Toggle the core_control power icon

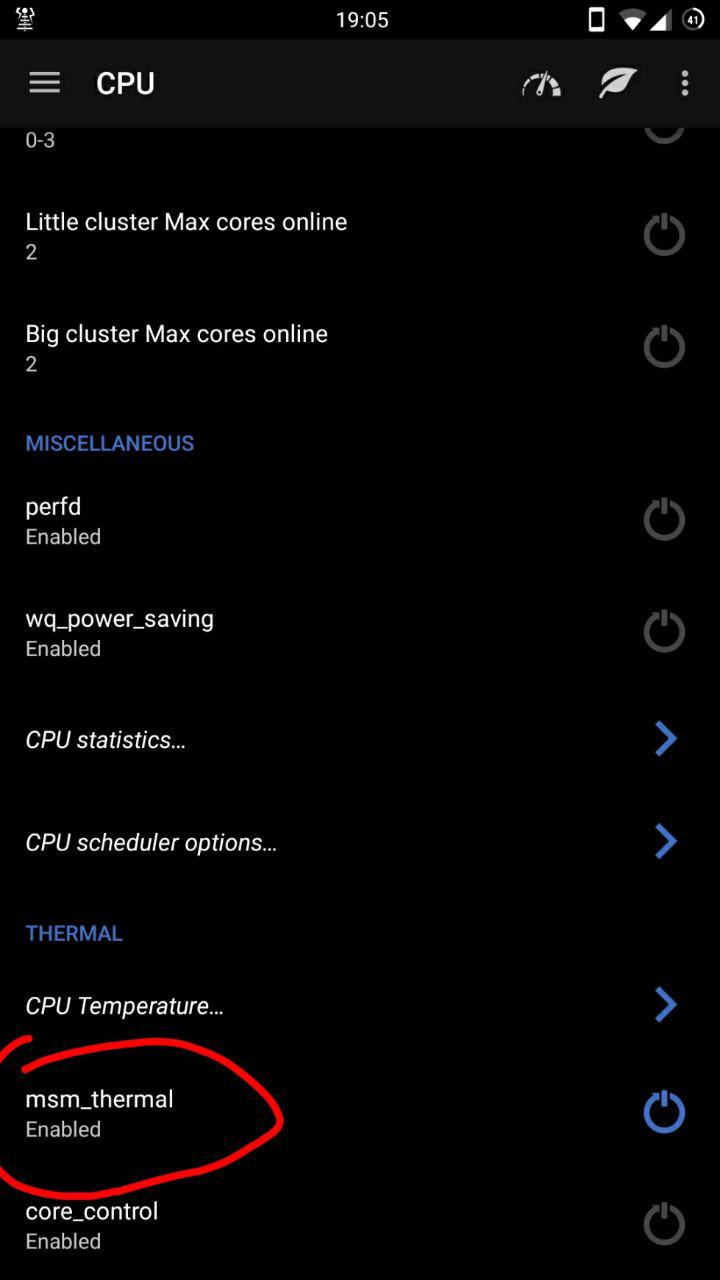click(x=664, y=1225)
